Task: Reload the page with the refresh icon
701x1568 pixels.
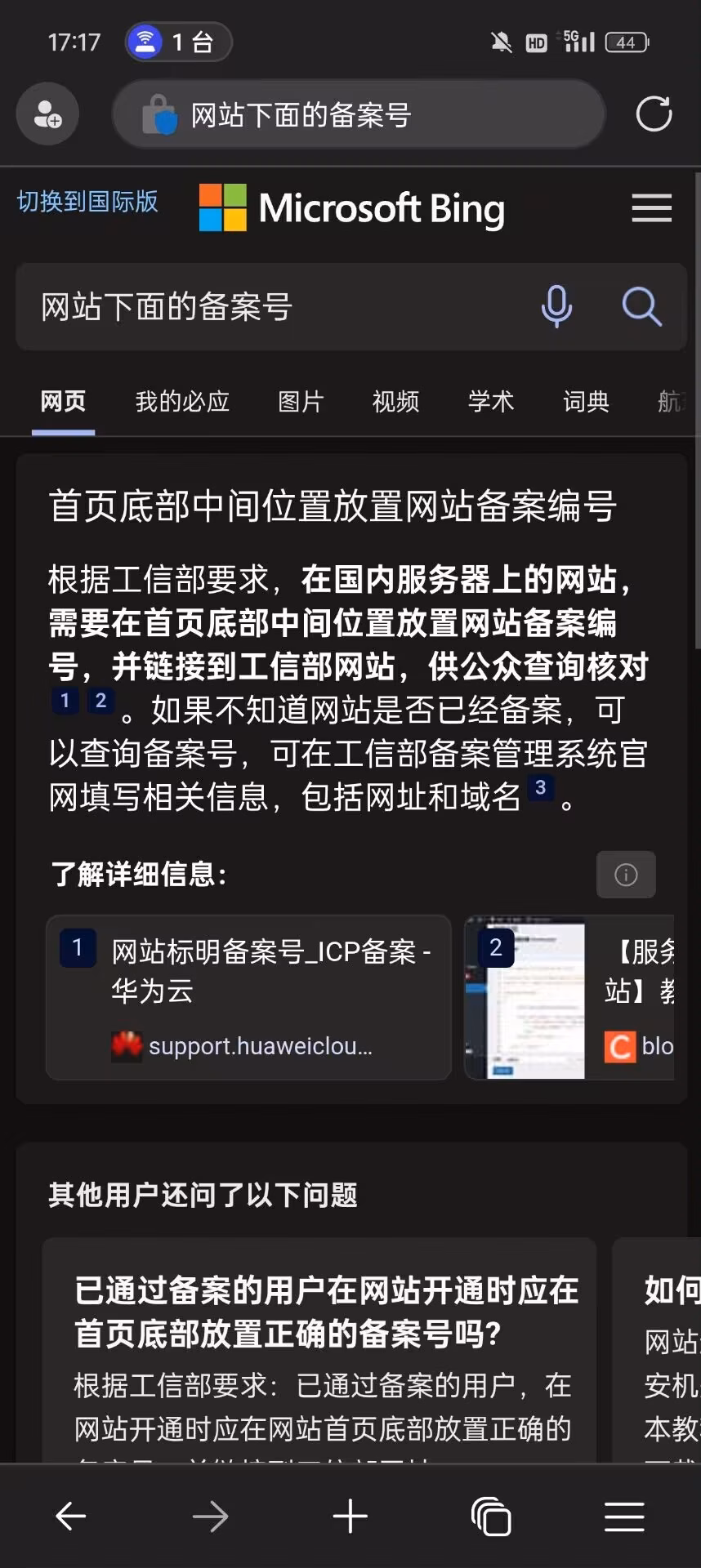Action: point(654,114)
